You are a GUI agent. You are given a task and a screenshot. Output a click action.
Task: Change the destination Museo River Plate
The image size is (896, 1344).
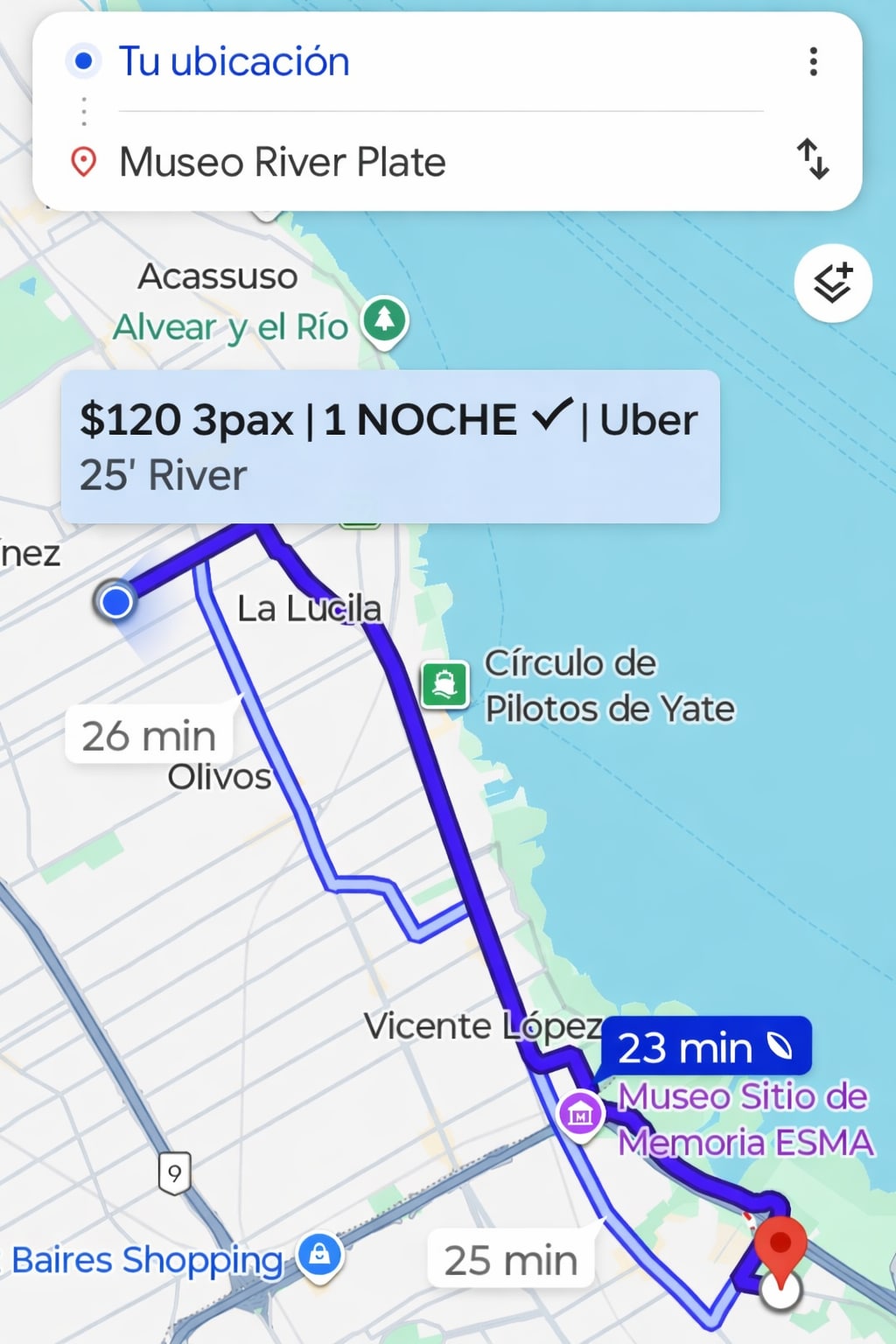pos(282,163)
